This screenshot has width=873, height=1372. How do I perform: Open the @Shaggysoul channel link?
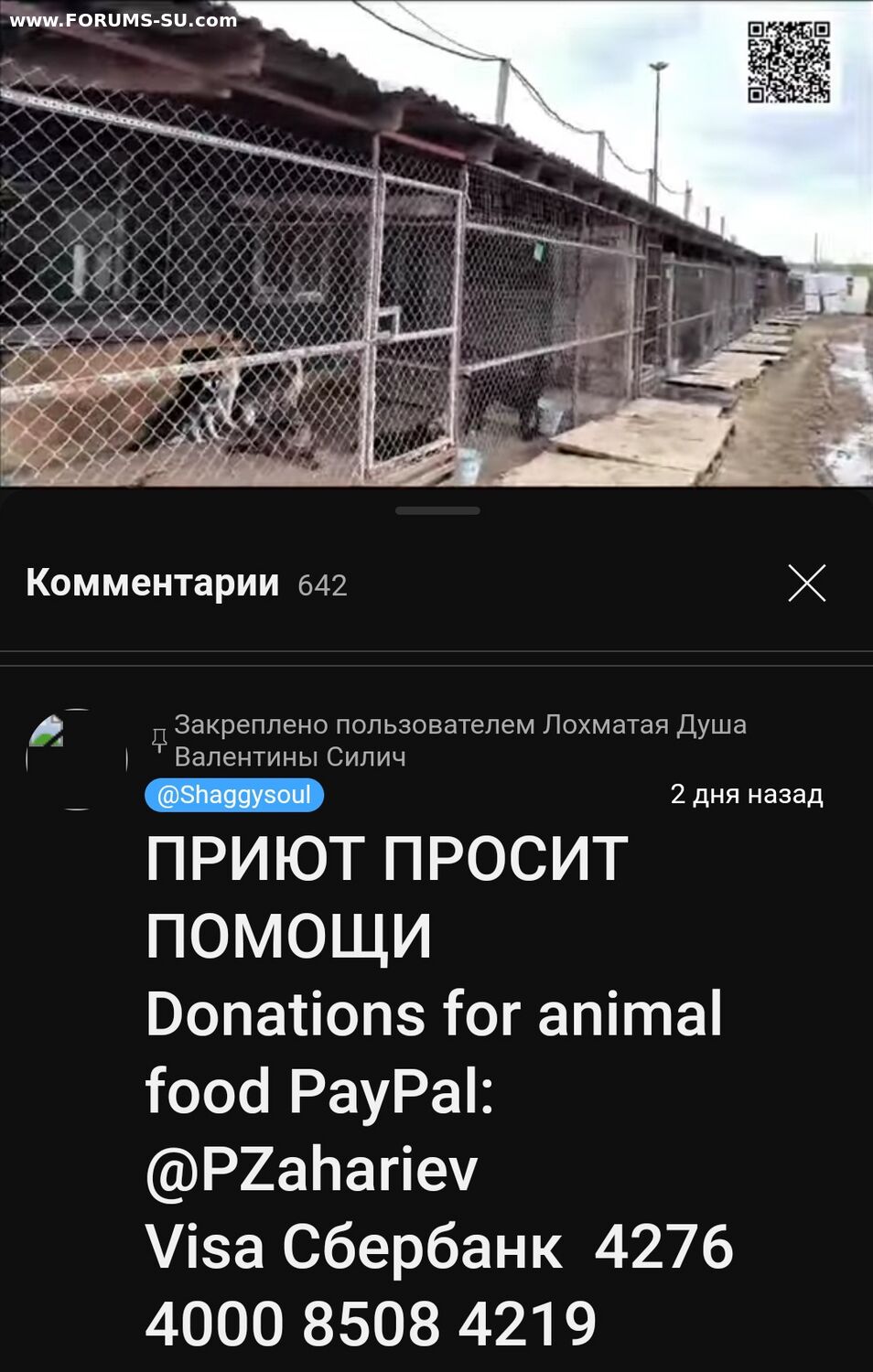(234, 795)
